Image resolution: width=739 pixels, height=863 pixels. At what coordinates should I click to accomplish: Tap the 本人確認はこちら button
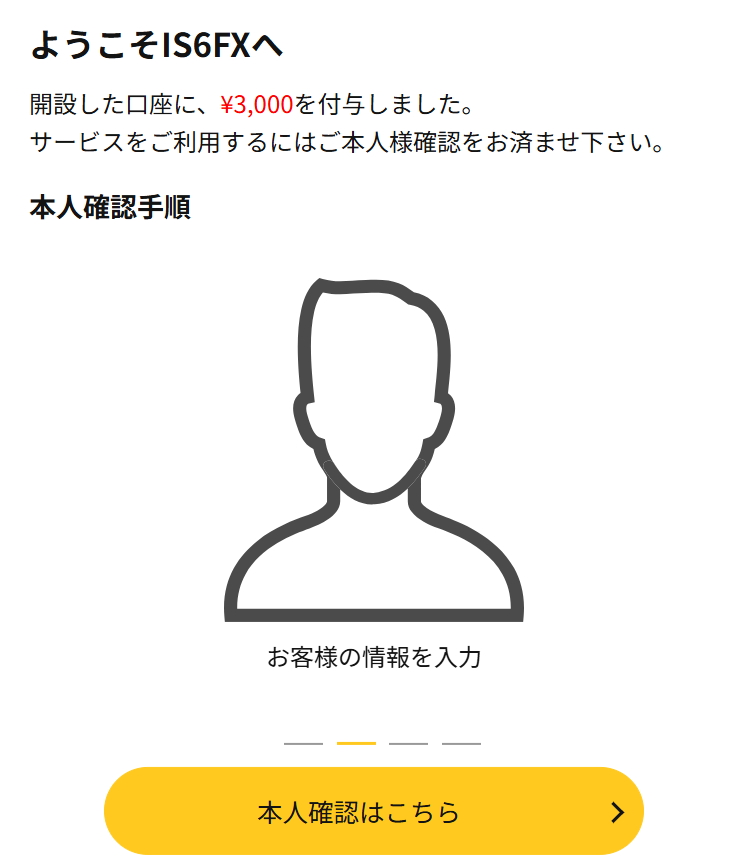pyautogui.click(x=373, y=811)
